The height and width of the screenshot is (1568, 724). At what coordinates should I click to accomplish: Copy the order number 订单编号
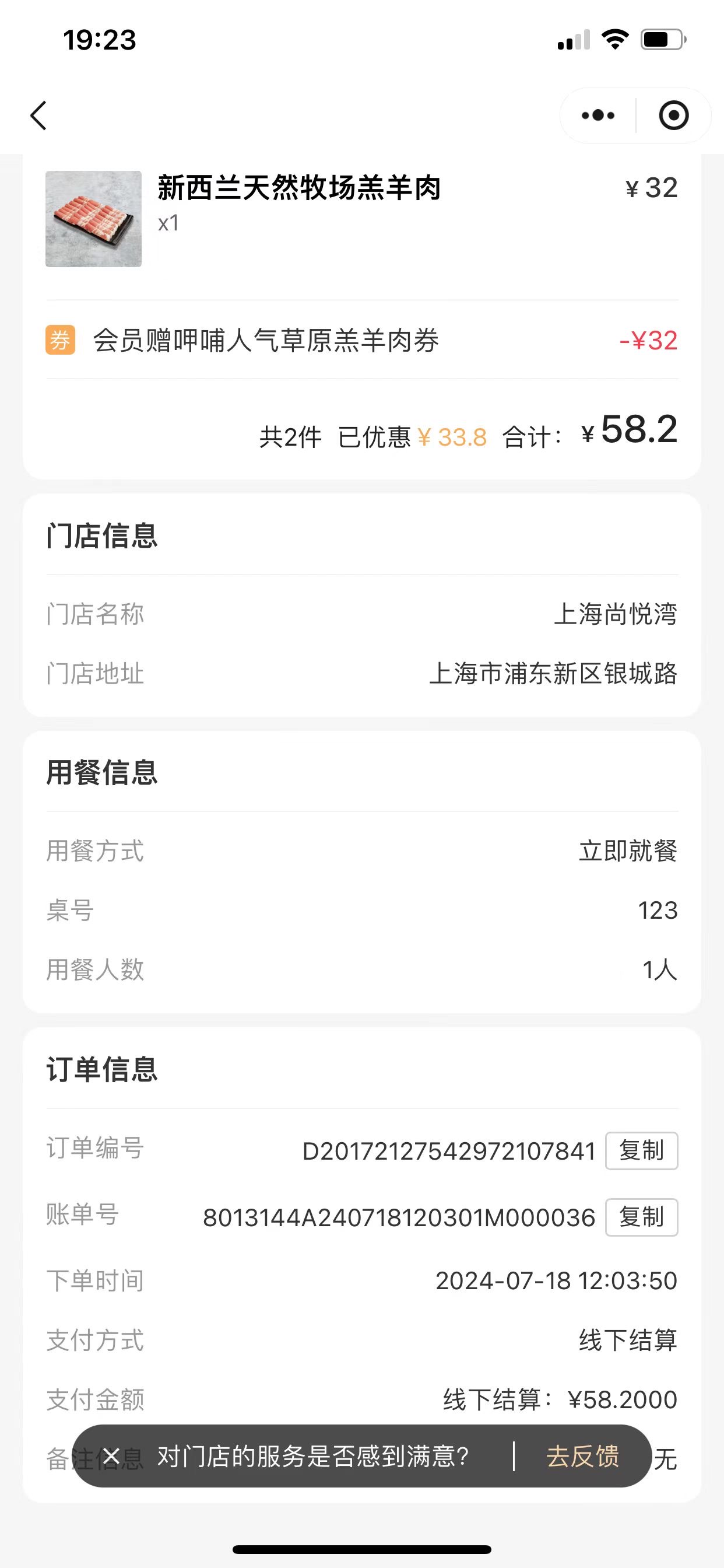click(x=641, y=1150)
